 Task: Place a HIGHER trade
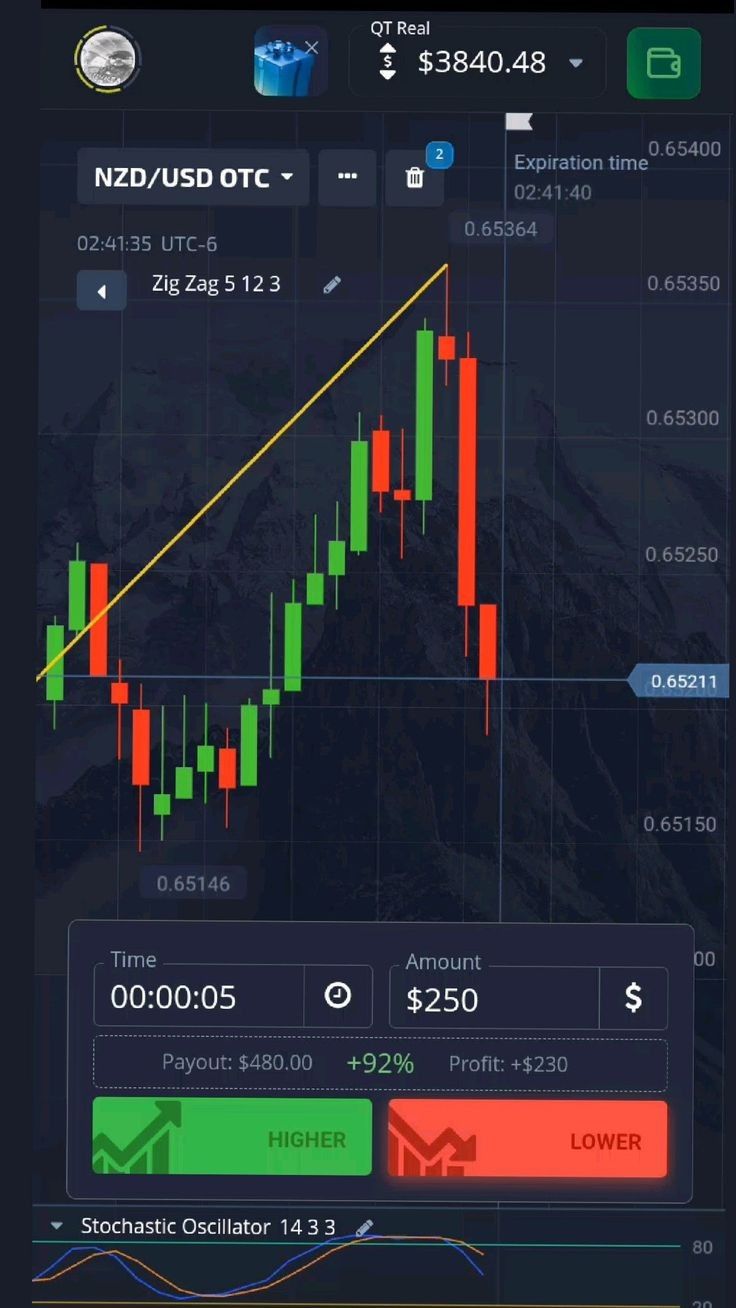[232, 1137]
